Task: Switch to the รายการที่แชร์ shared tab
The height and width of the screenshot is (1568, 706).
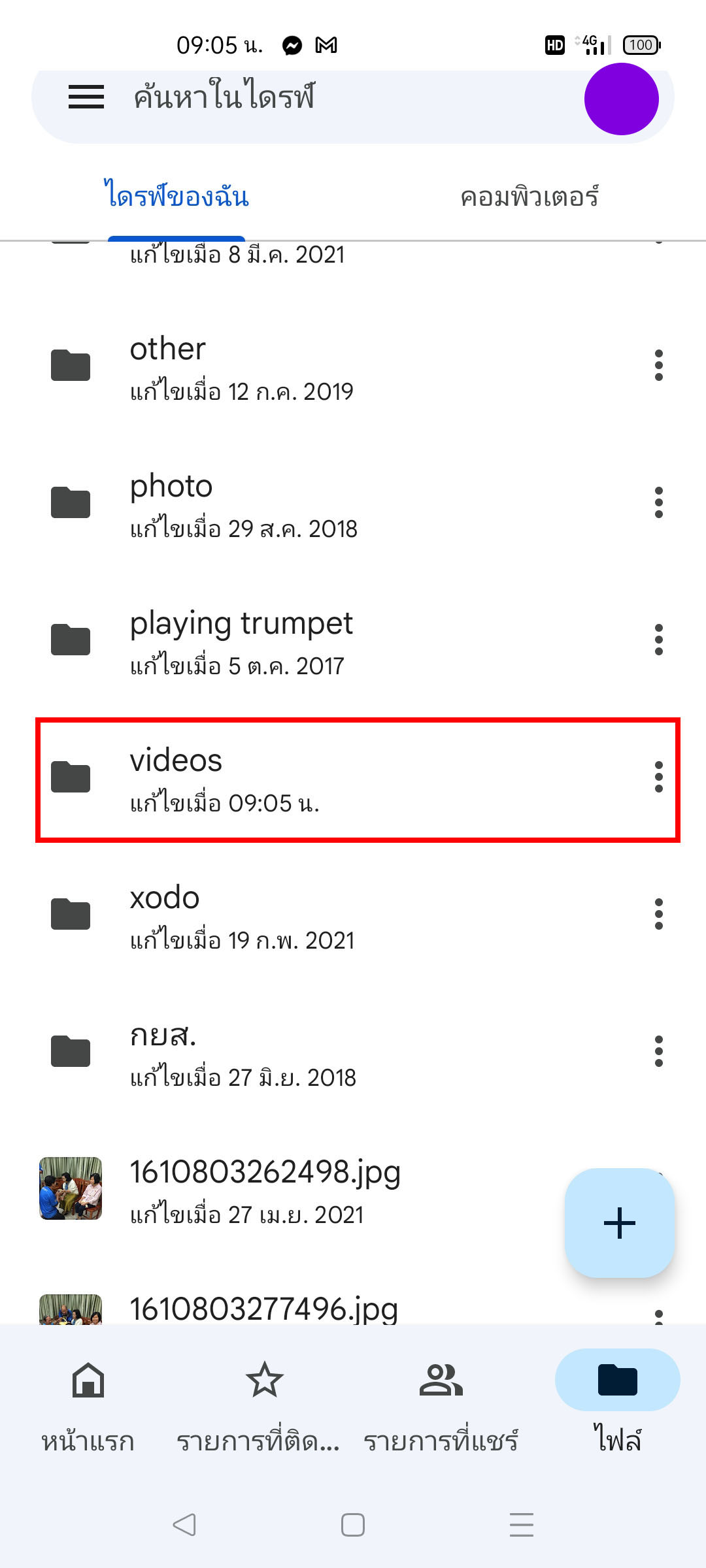Action: click(x=441, y=1403)
